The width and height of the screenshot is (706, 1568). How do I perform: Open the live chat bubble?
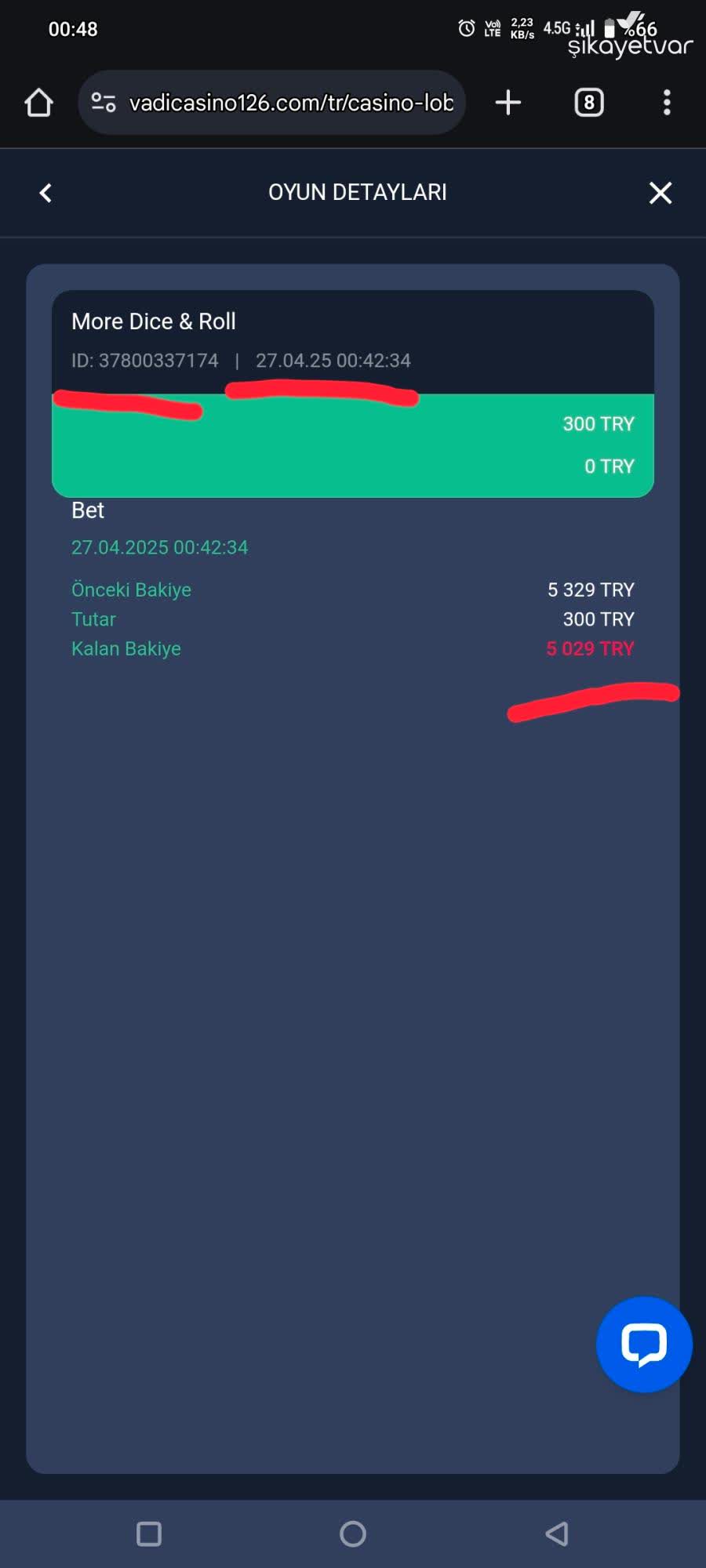pos(643,1344)
